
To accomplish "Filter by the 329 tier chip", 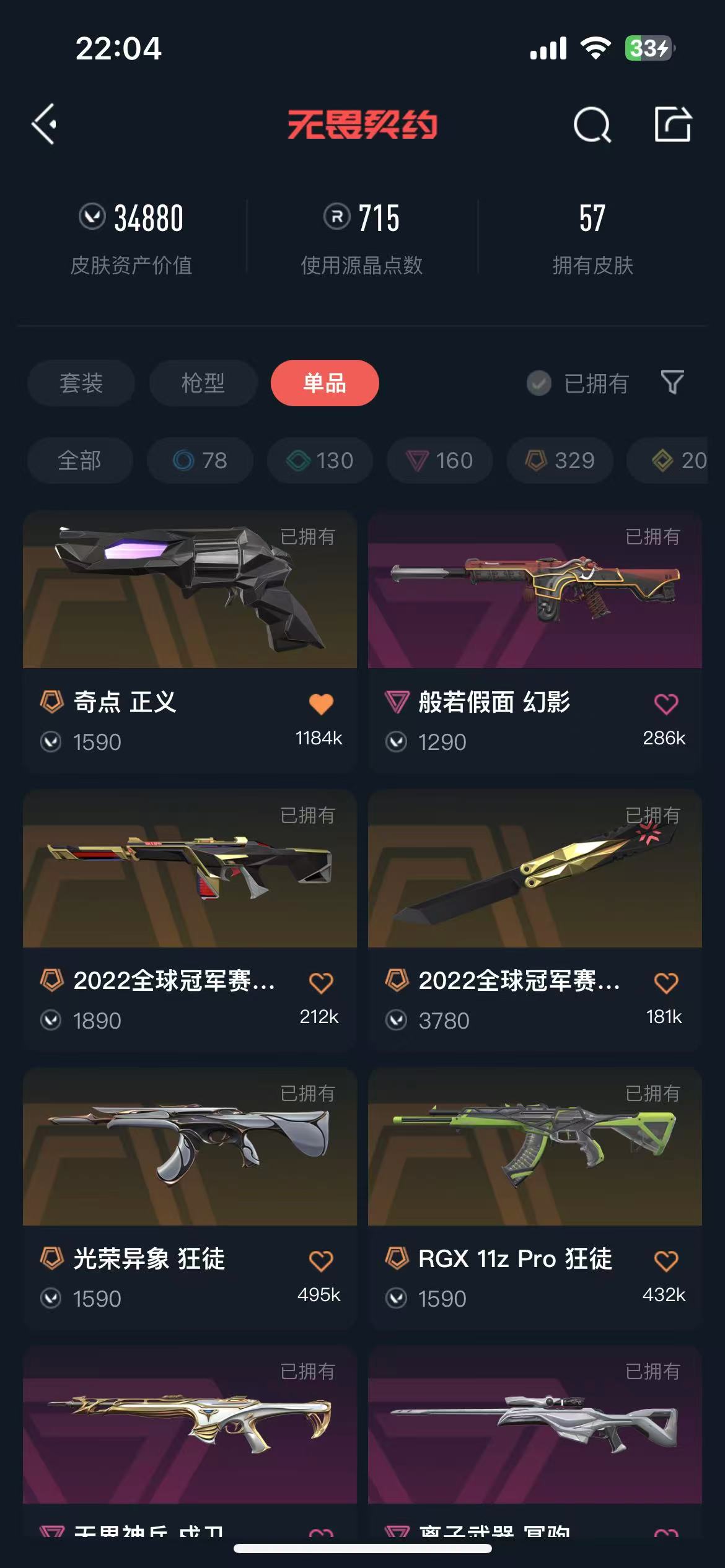I will (560, 460).
